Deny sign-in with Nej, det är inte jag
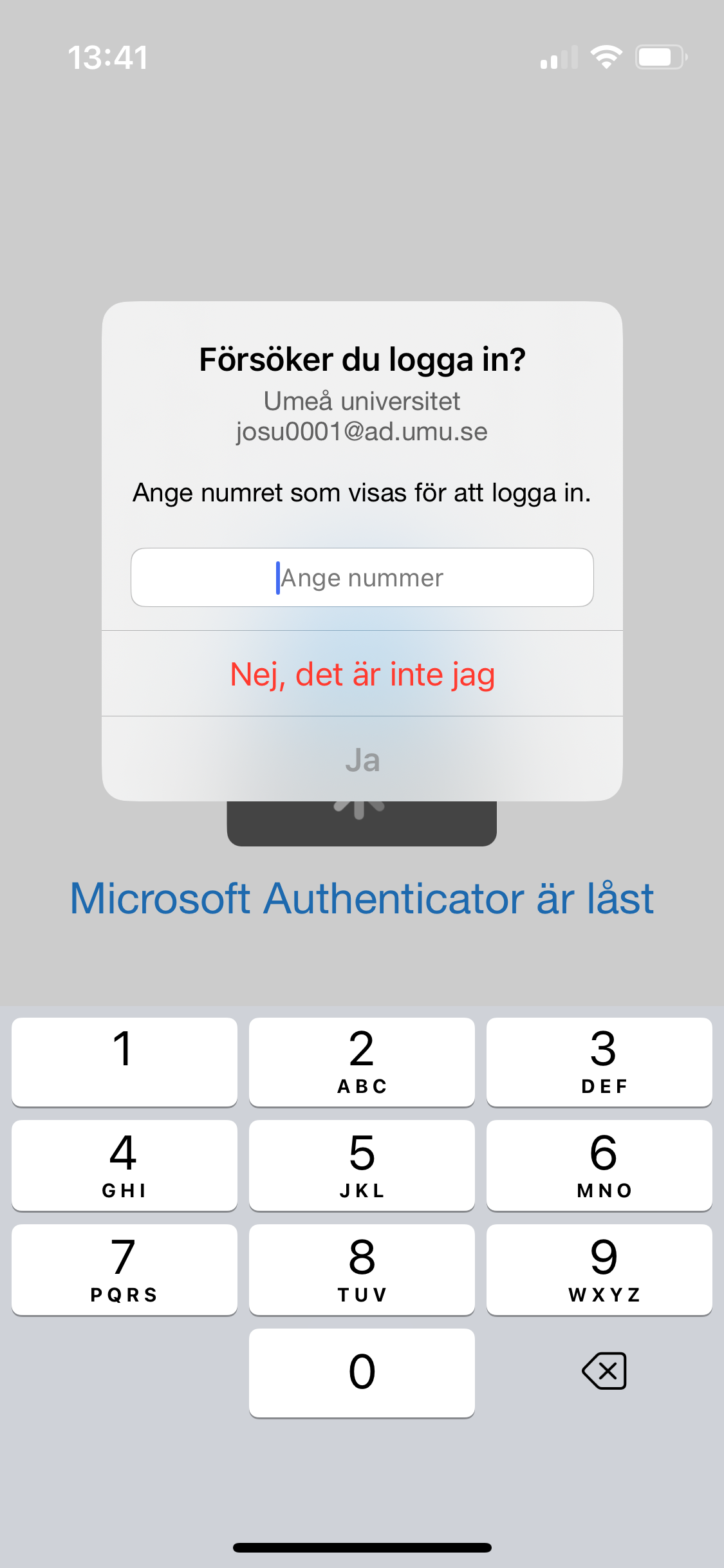Image resolution: width=724 pixels, height=1568 pixels. pos(362,674)
